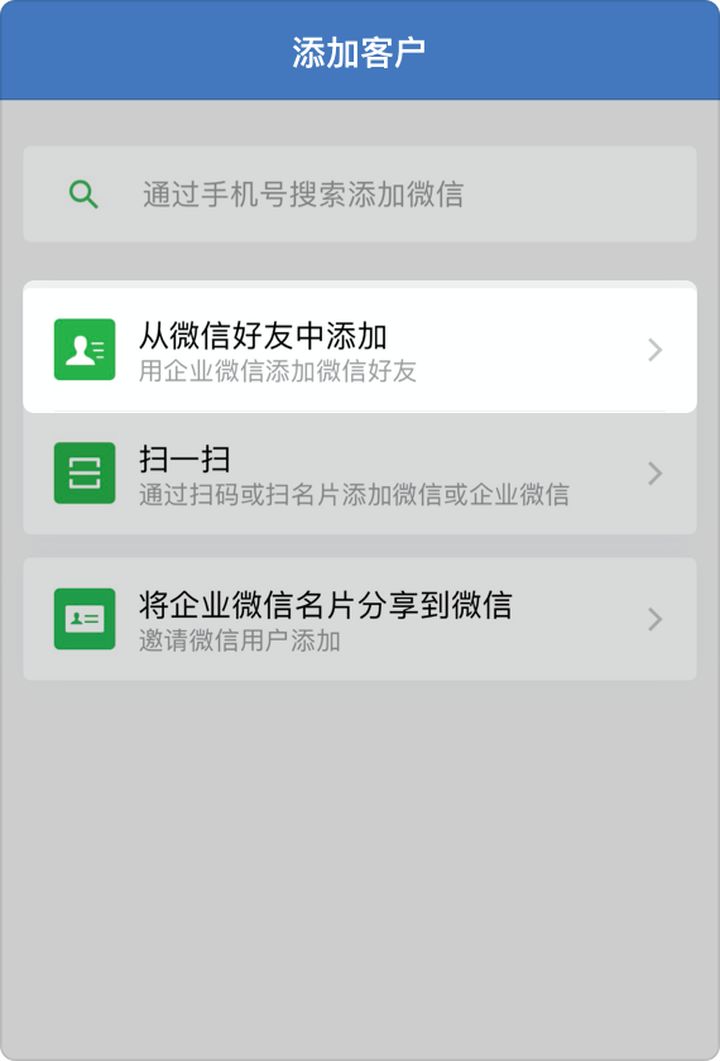This screenshot has width=720, height=1061.
Task: Tap the 扫一扫 green square icon
Action: (83, 473)
